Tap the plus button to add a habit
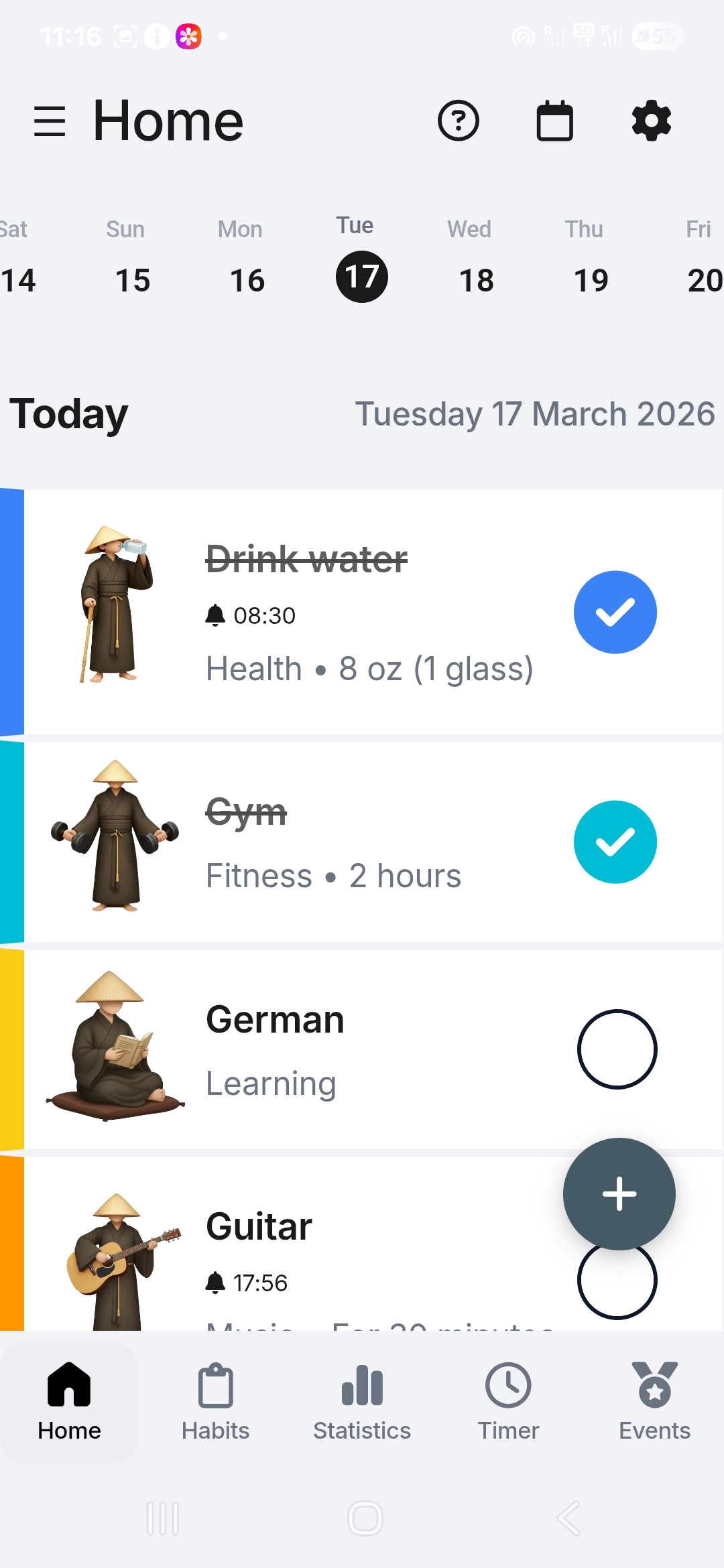This screenshot has width=724, height=1568. pyautogui.click(x=618, y=1193)
